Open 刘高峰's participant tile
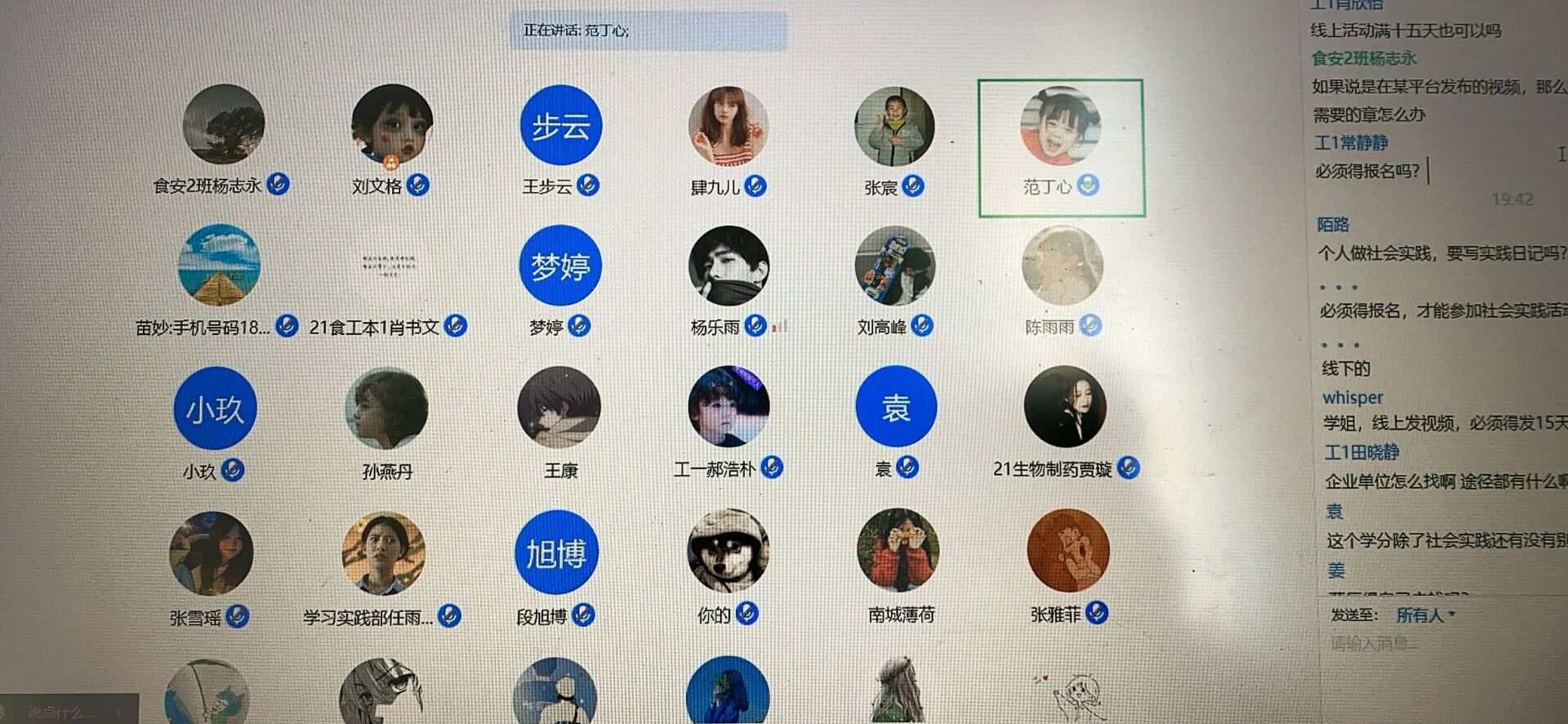Image resolution: width=1568 pixels, height=724 pixels. tap(895, 267)
